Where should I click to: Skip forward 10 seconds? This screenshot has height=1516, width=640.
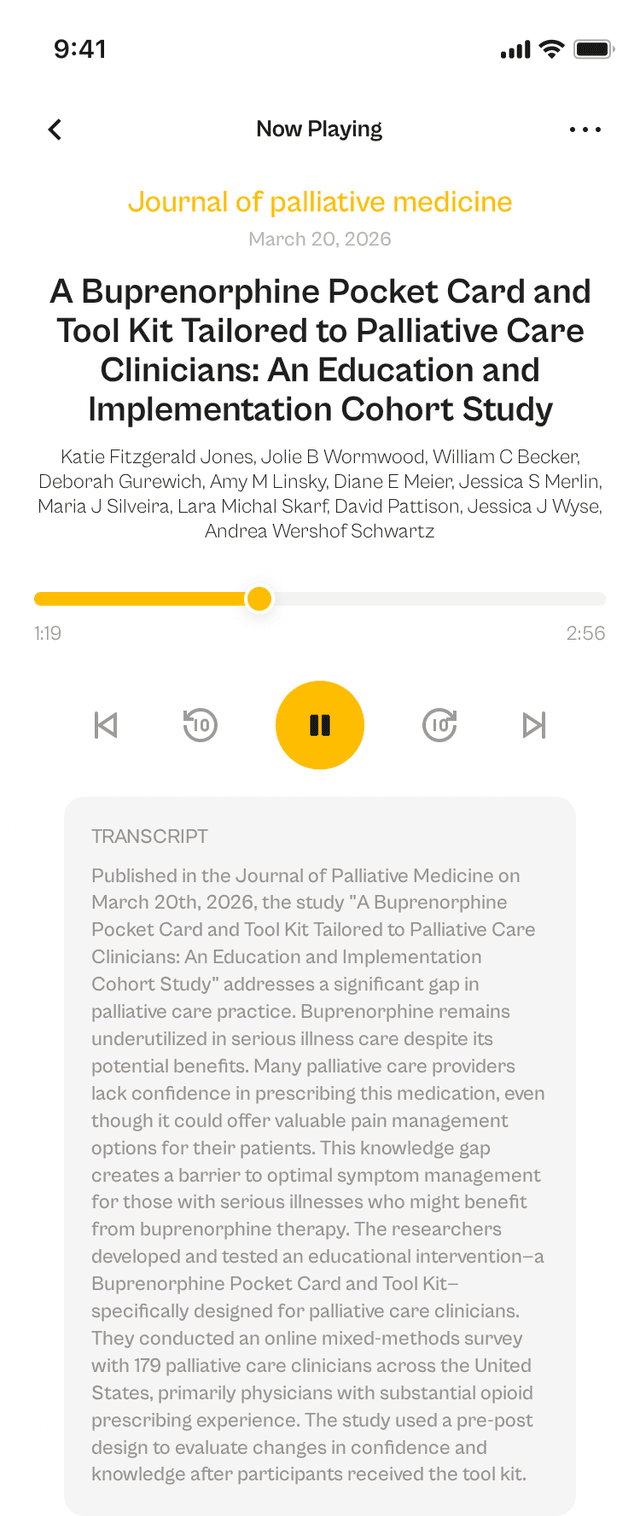tap(440, 725)
